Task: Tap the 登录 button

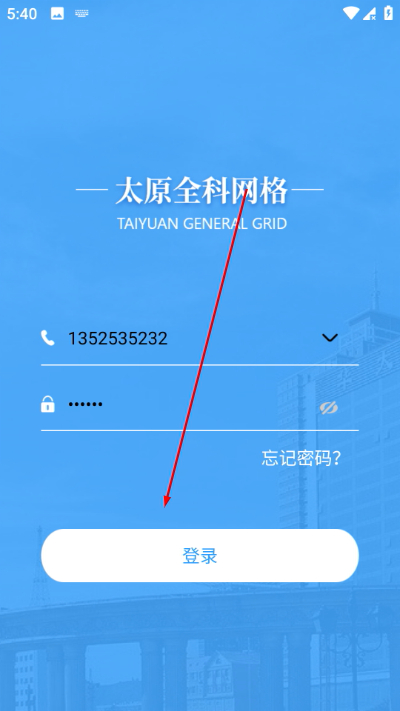Action: click(x=200, y=555)
